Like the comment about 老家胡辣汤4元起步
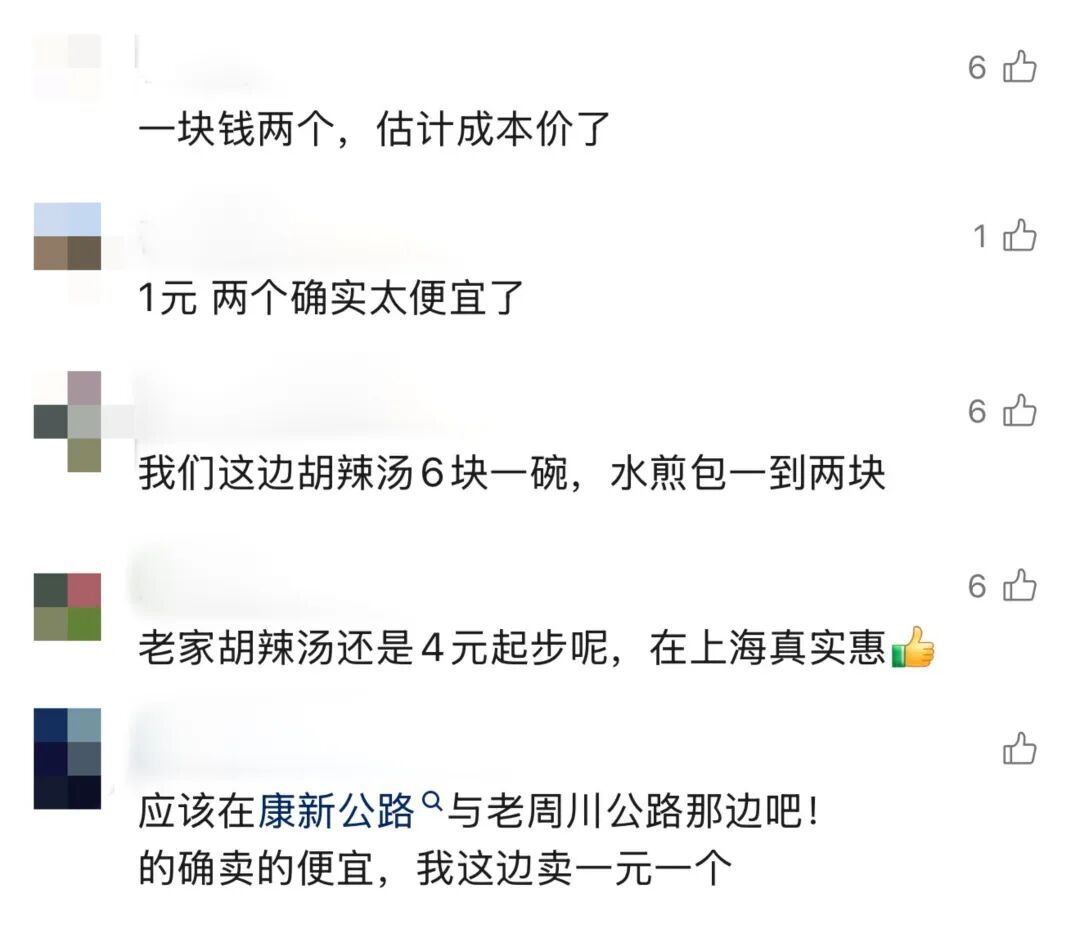Image resolution: width=1080 pixels, height=929 pixels. pyautogui.click(x=1019, y=585)
